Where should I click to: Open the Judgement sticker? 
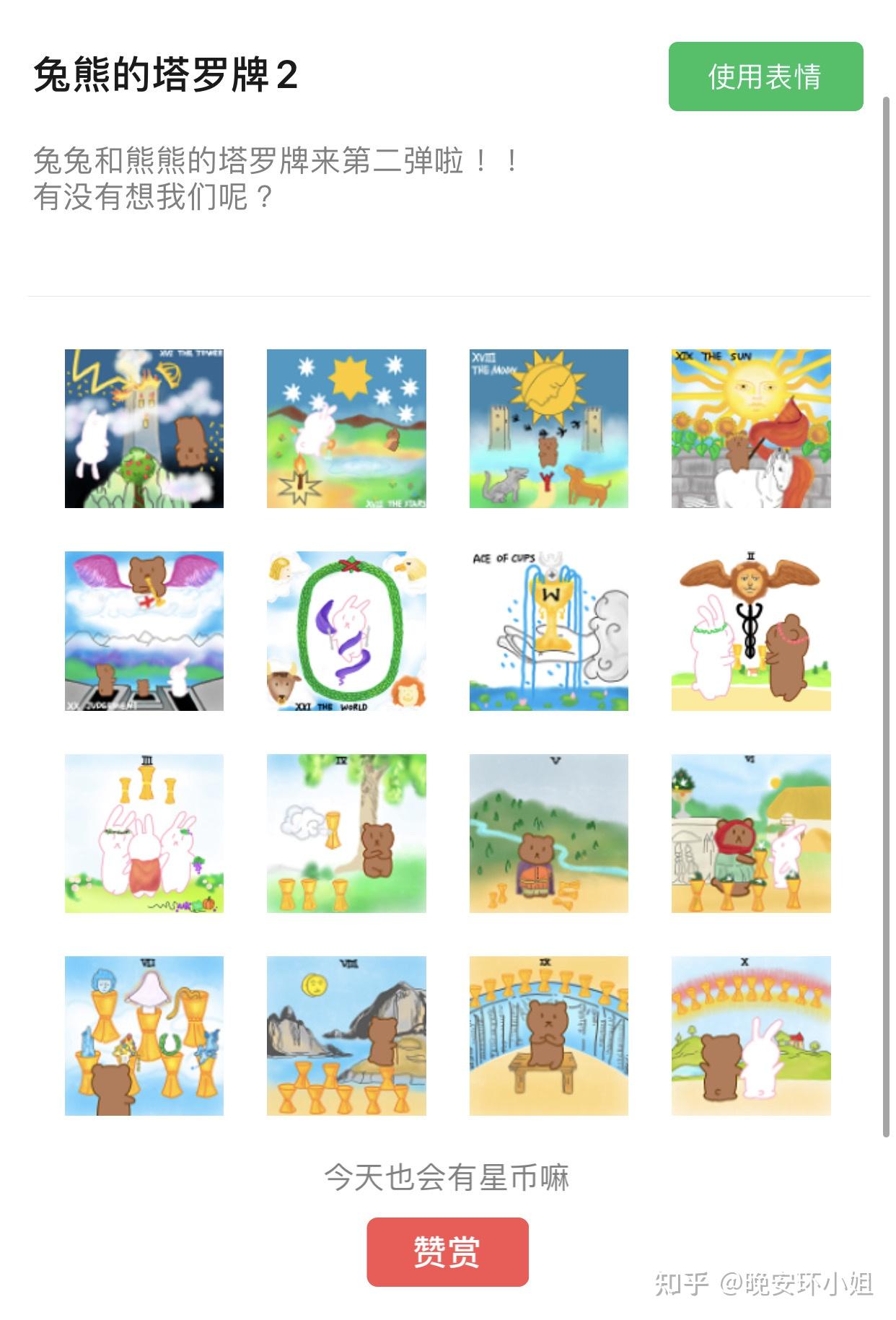(x=144, y=631)
